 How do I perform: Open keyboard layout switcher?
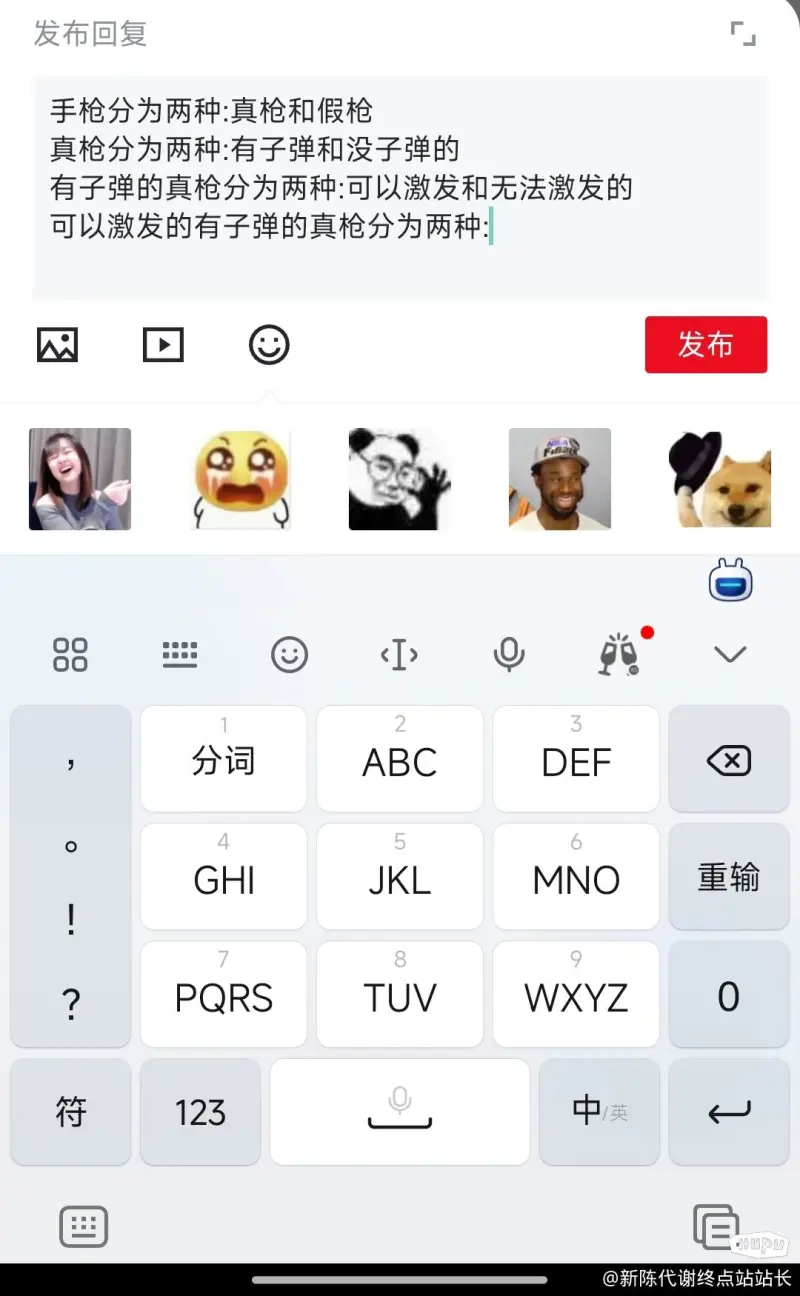click(180, 655)
